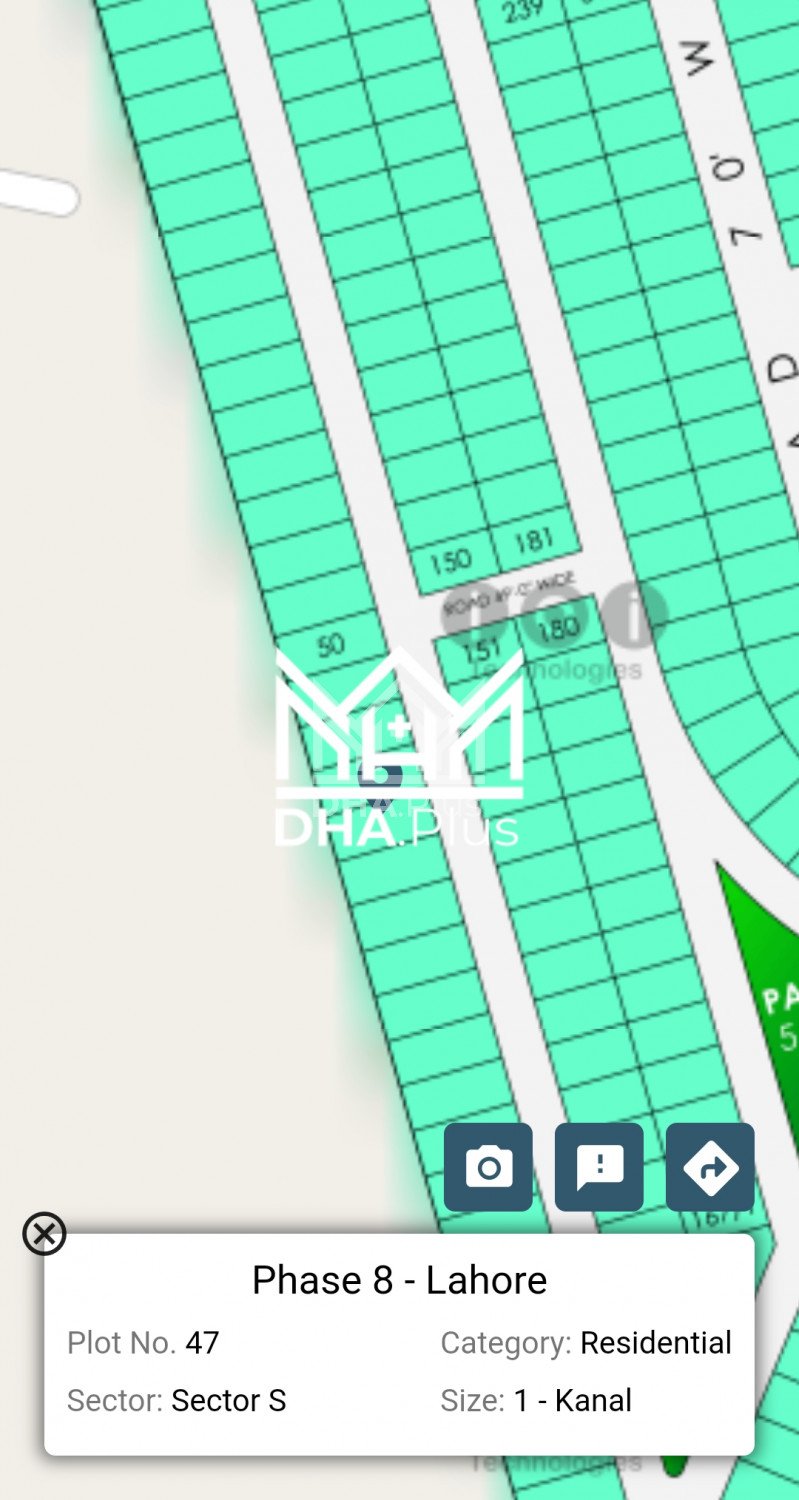Close the Phase 8 plot info card

pos(44,1234)
